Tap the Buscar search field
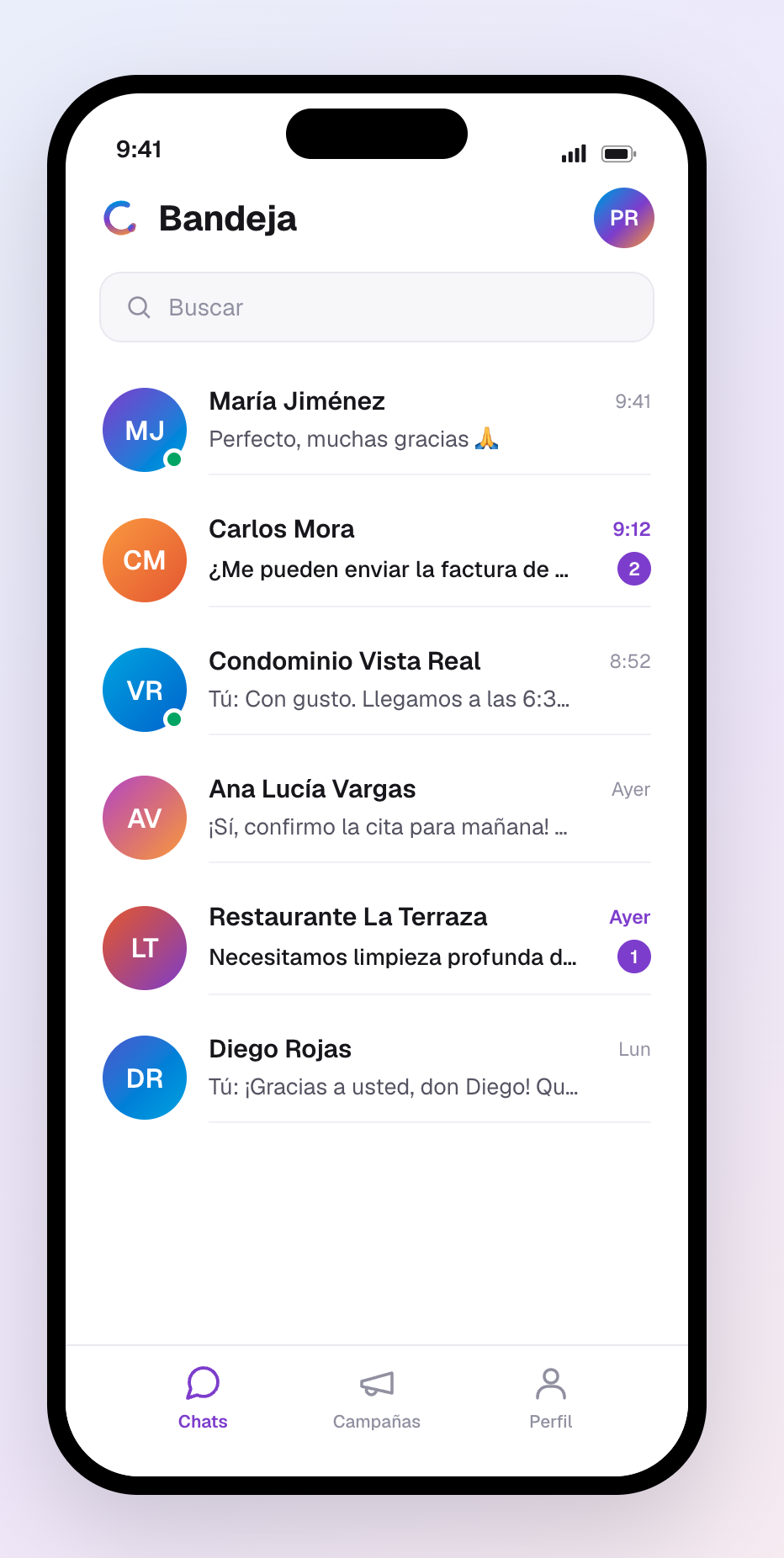This screenshot has width=784, height=1558. 377,307
